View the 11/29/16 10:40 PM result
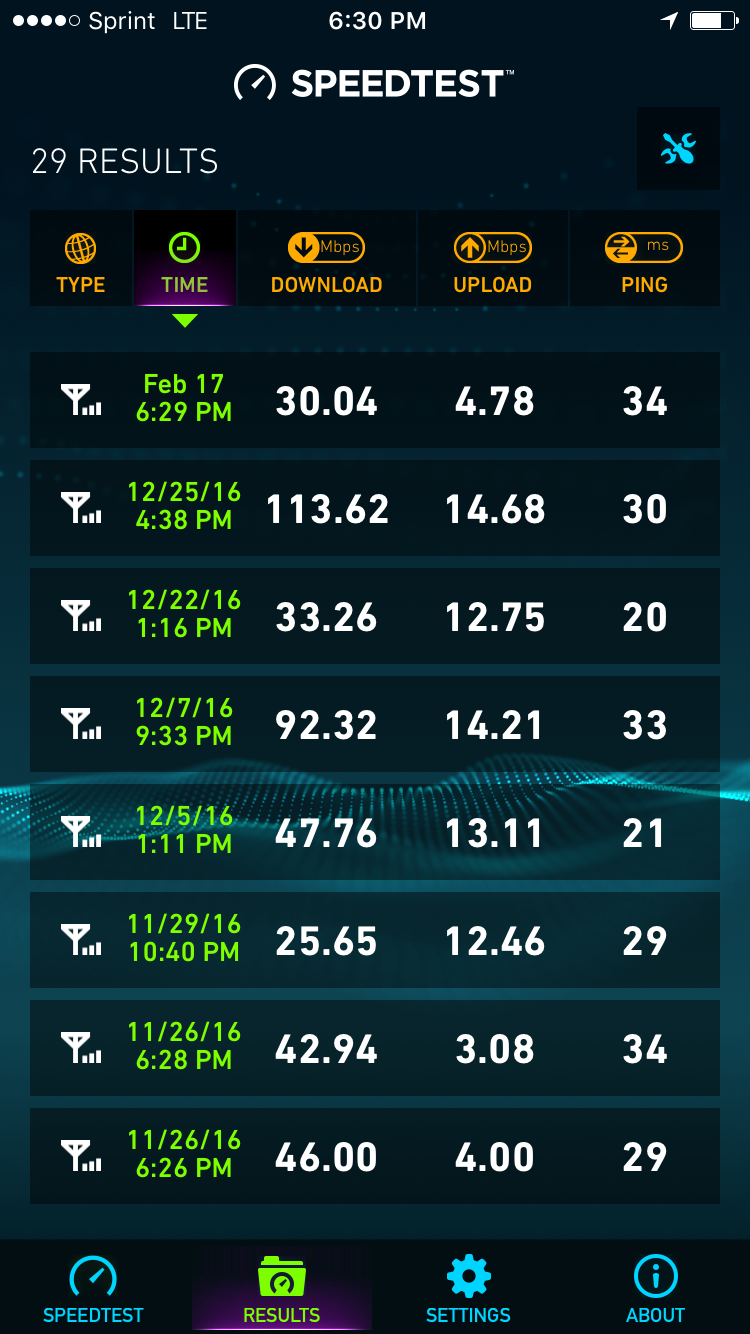 point(375,940)
